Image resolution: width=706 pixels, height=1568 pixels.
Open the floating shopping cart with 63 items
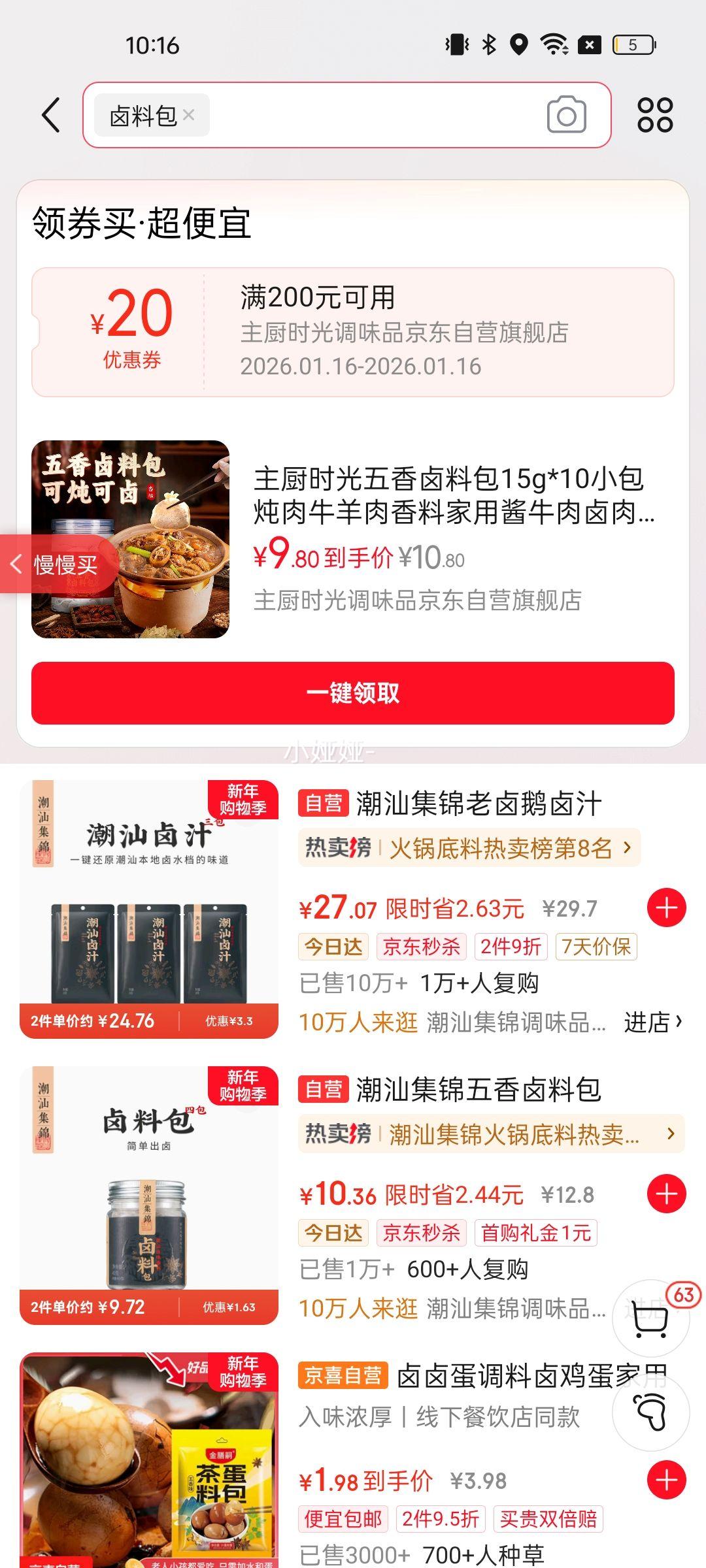tap(651, 1318)
